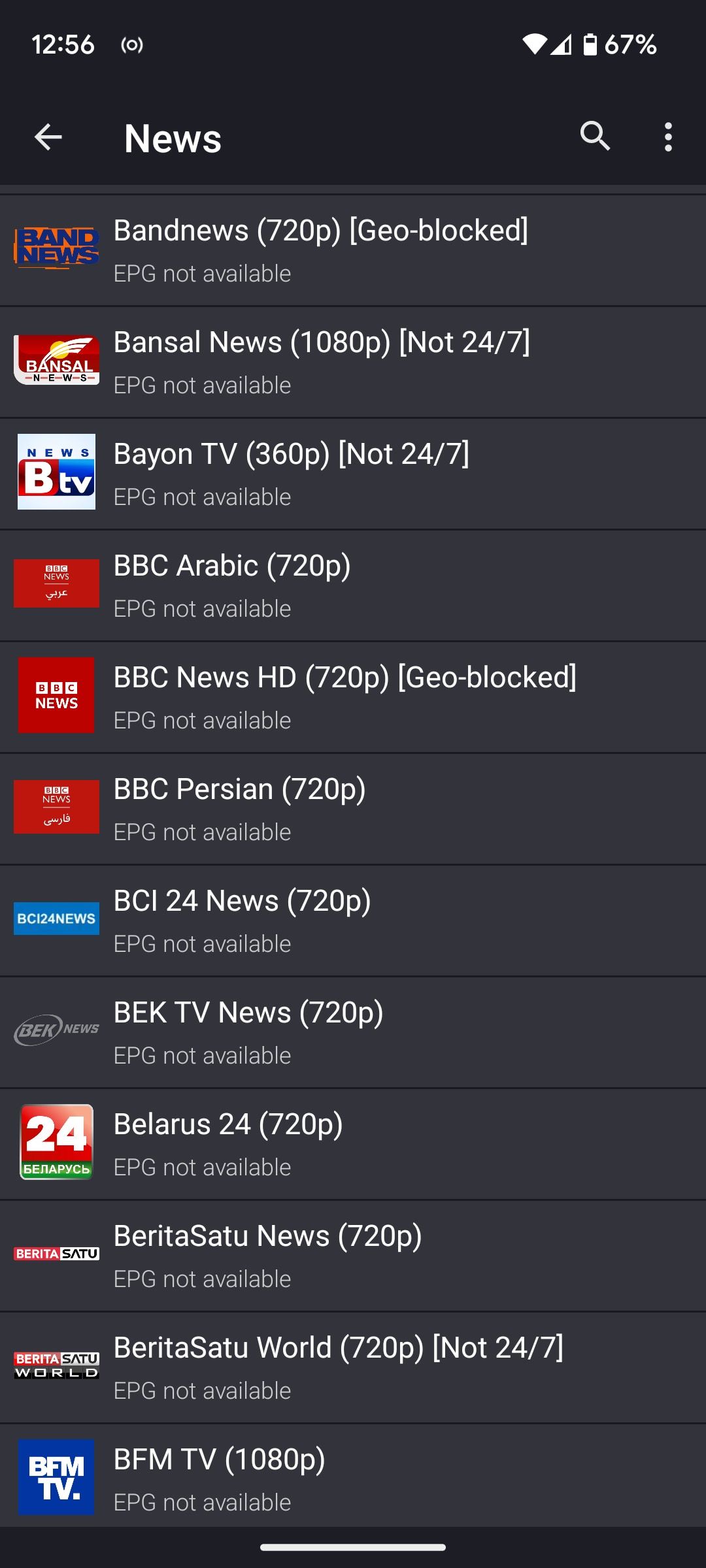Open the search icon in the app bar

pos(595,137)
